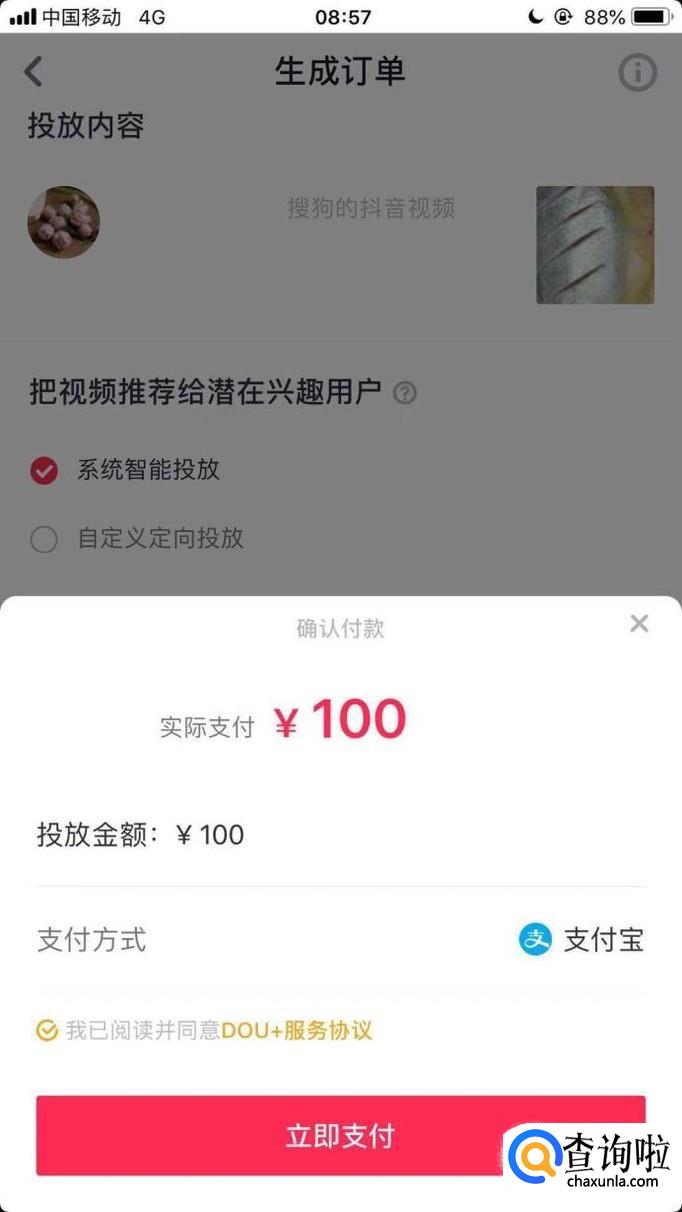Close the 确认付款 payment dialog
Image resolution: width=682 pixels, height=1212 pixels.
tap(639, 624)
